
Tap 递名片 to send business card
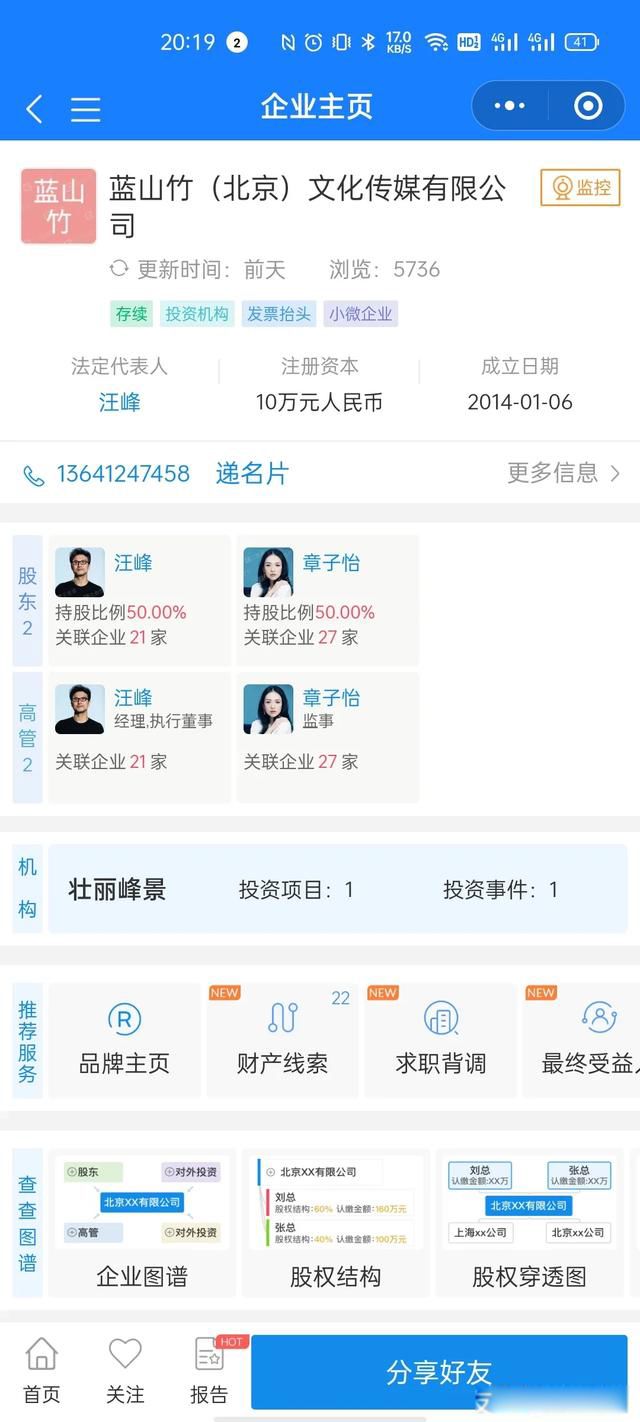click(x=252, y=473)
